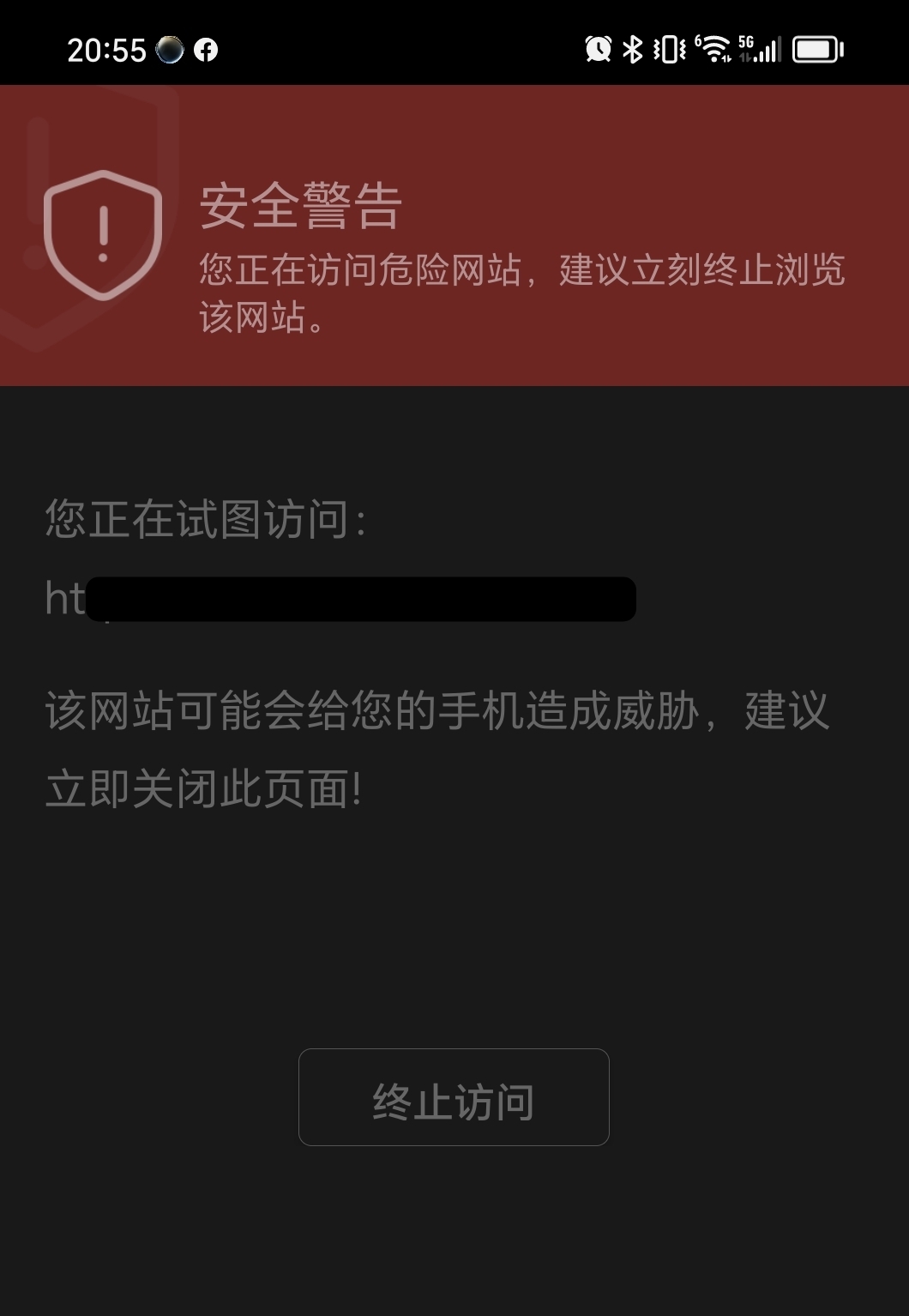Screen dimensions: 909x1316
Task: Select the 安全警告 heading
Action: point(299,209)
